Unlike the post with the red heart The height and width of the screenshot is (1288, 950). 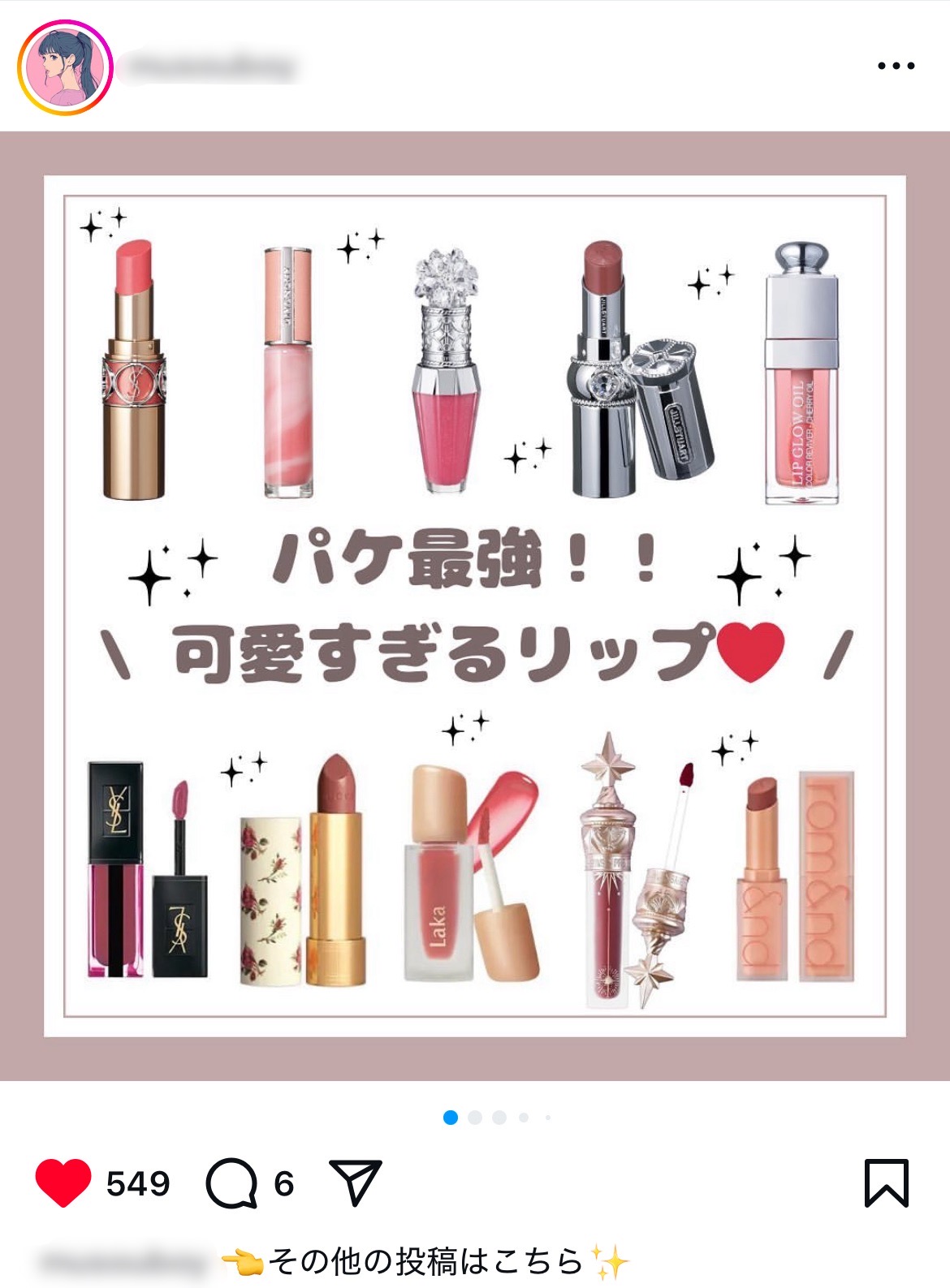coord(63,1183)
